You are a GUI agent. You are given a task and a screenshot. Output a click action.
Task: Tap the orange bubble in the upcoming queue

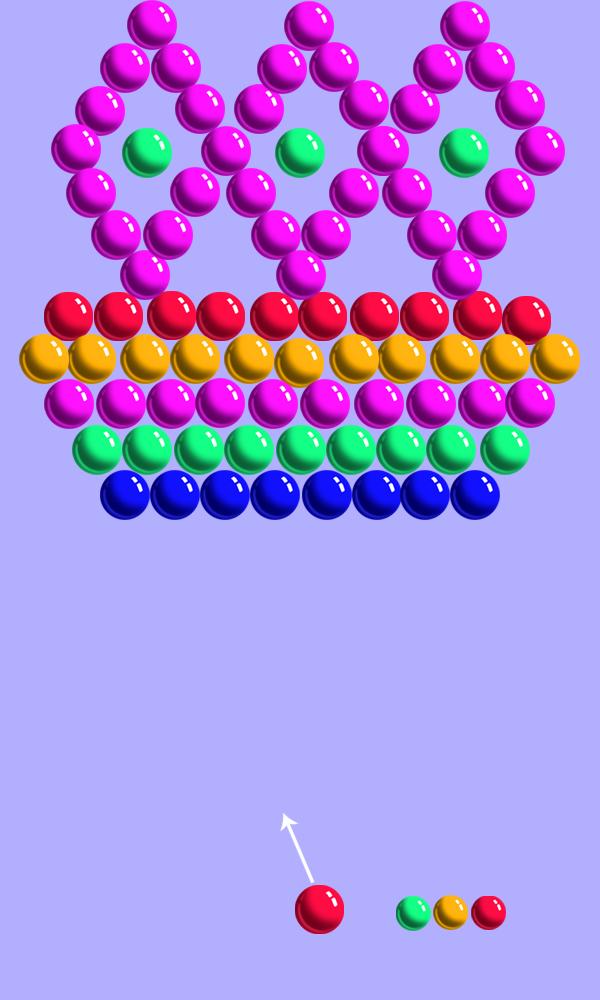click(451, 912)
